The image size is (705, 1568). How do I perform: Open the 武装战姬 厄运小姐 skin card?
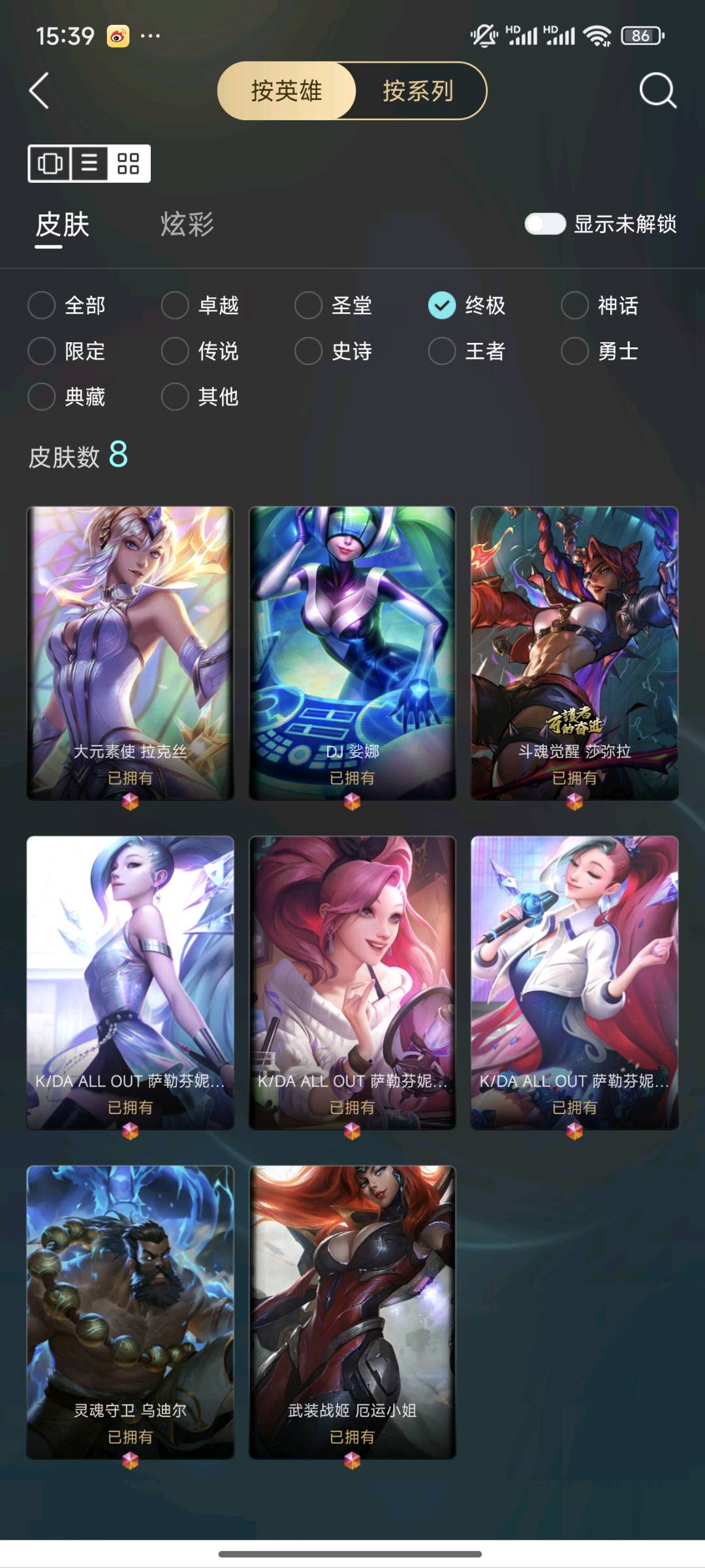[352, 1312]
